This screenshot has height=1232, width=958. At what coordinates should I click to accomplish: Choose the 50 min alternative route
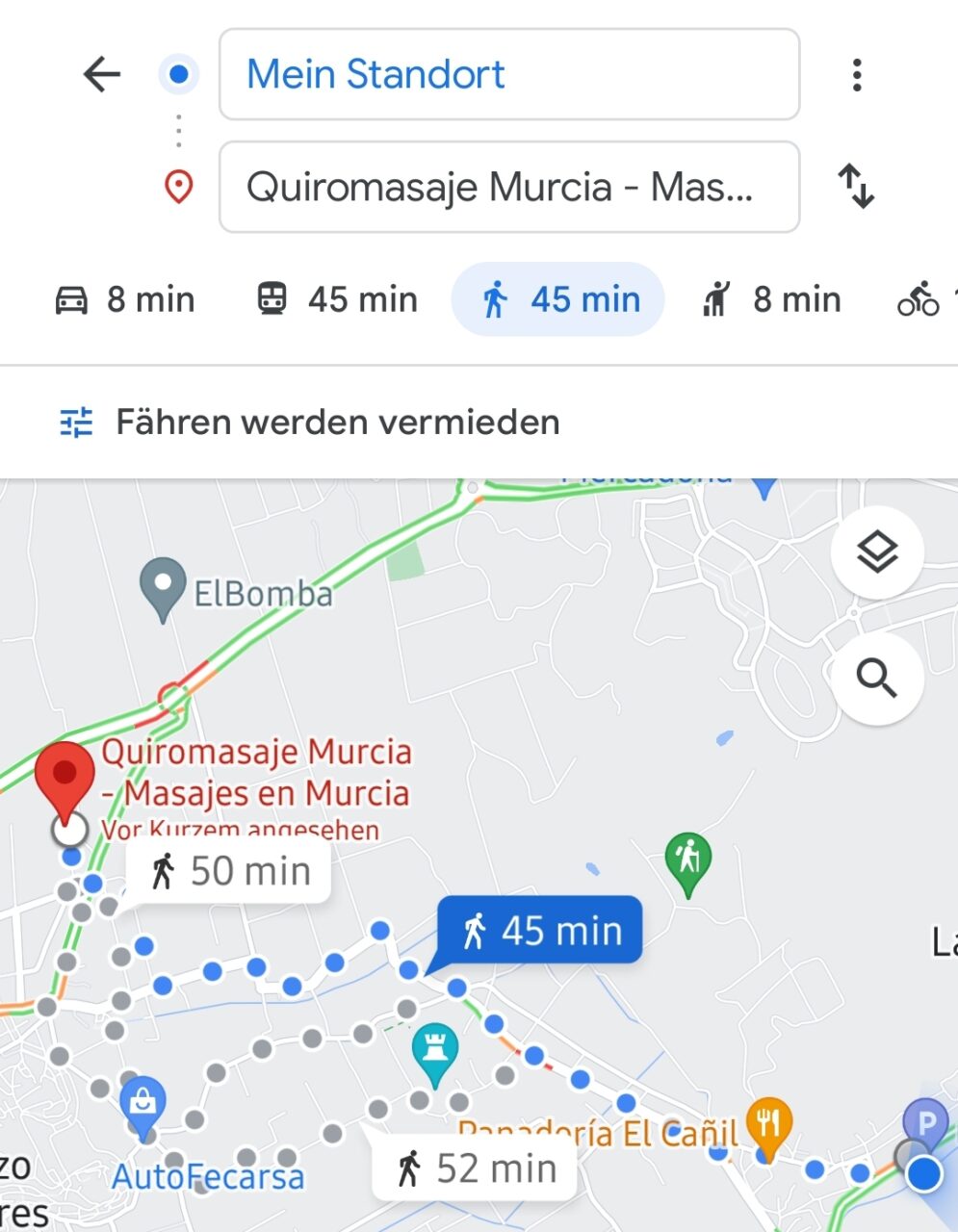tap(229, 872)
